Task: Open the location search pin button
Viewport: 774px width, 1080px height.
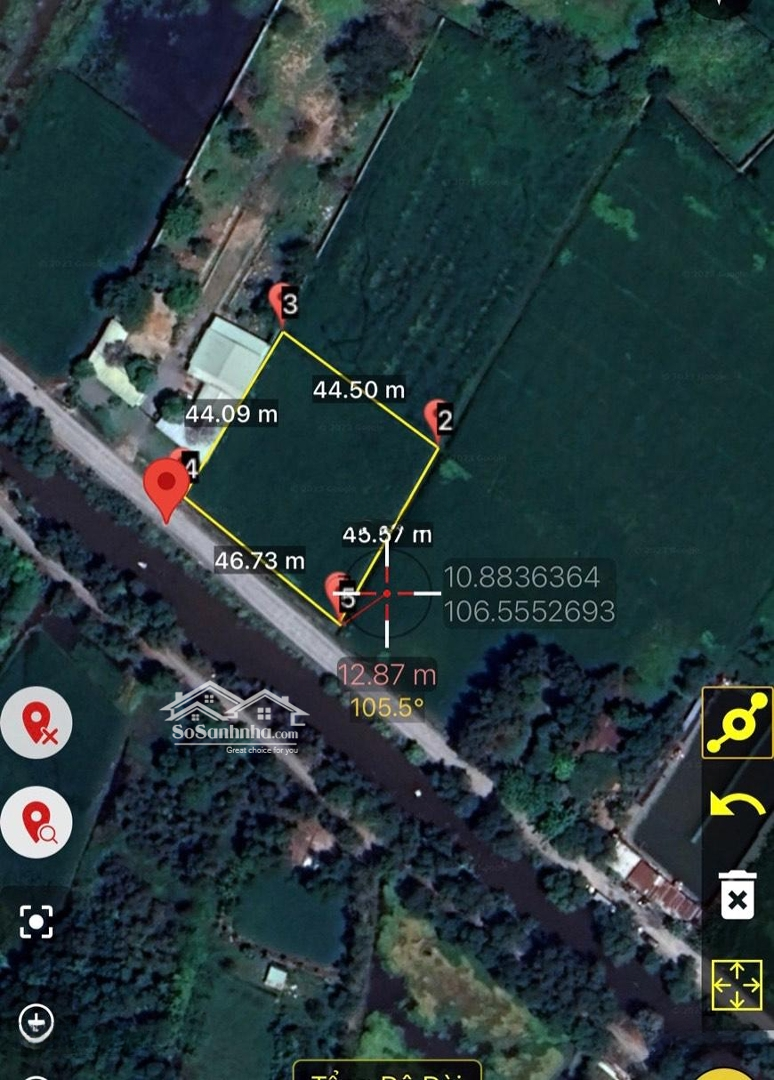Action: pos(37,822)
